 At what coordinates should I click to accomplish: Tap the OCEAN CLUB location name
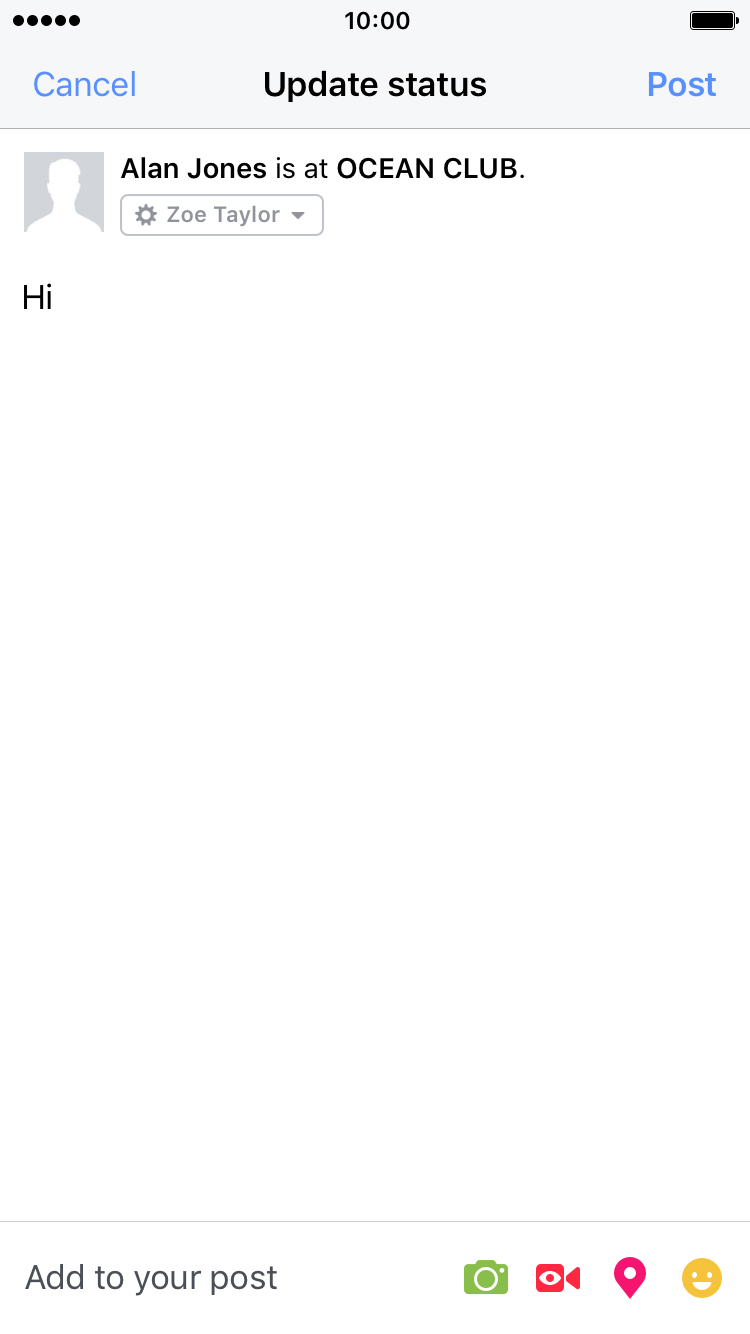(x=428, y=169)
